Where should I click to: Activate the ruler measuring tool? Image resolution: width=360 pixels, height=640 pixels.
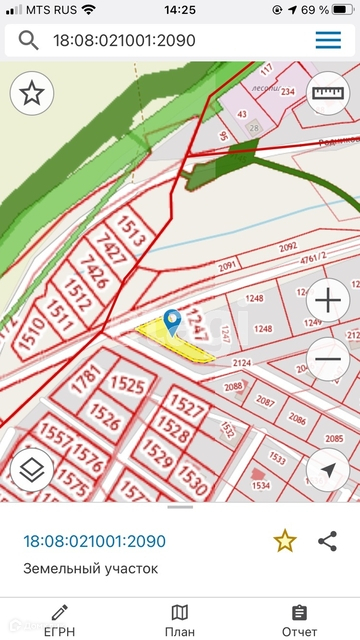coord(328,93)
